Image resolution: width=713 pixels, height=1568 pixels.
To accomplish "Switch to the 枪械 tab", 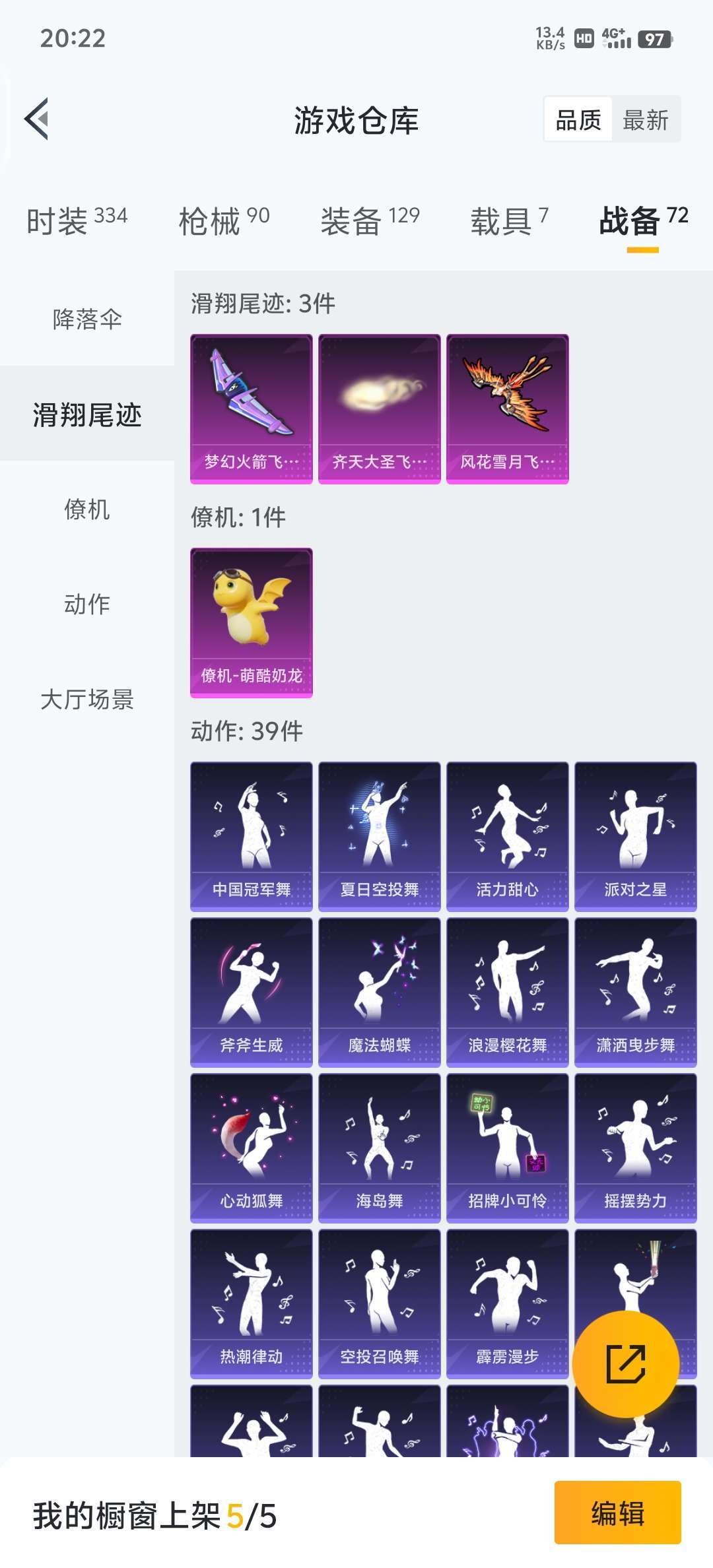I will point(224,221).
